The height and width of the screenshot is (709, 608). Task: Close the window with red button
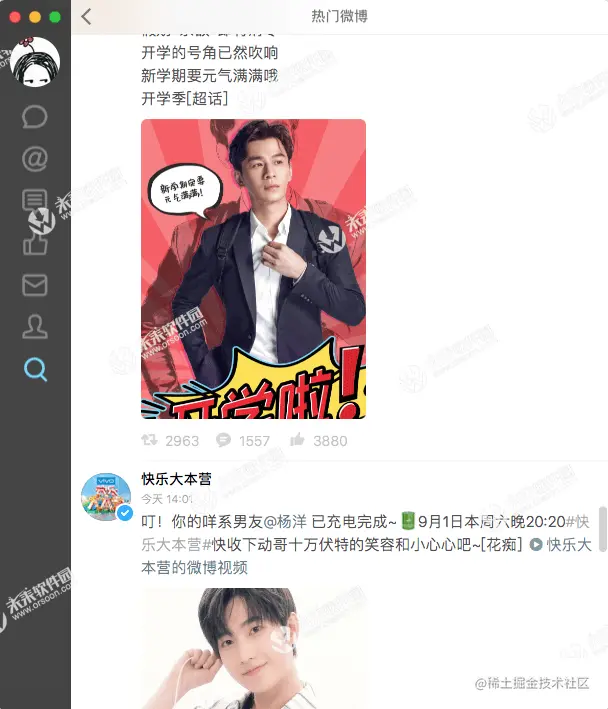click(x=15, y=17)
